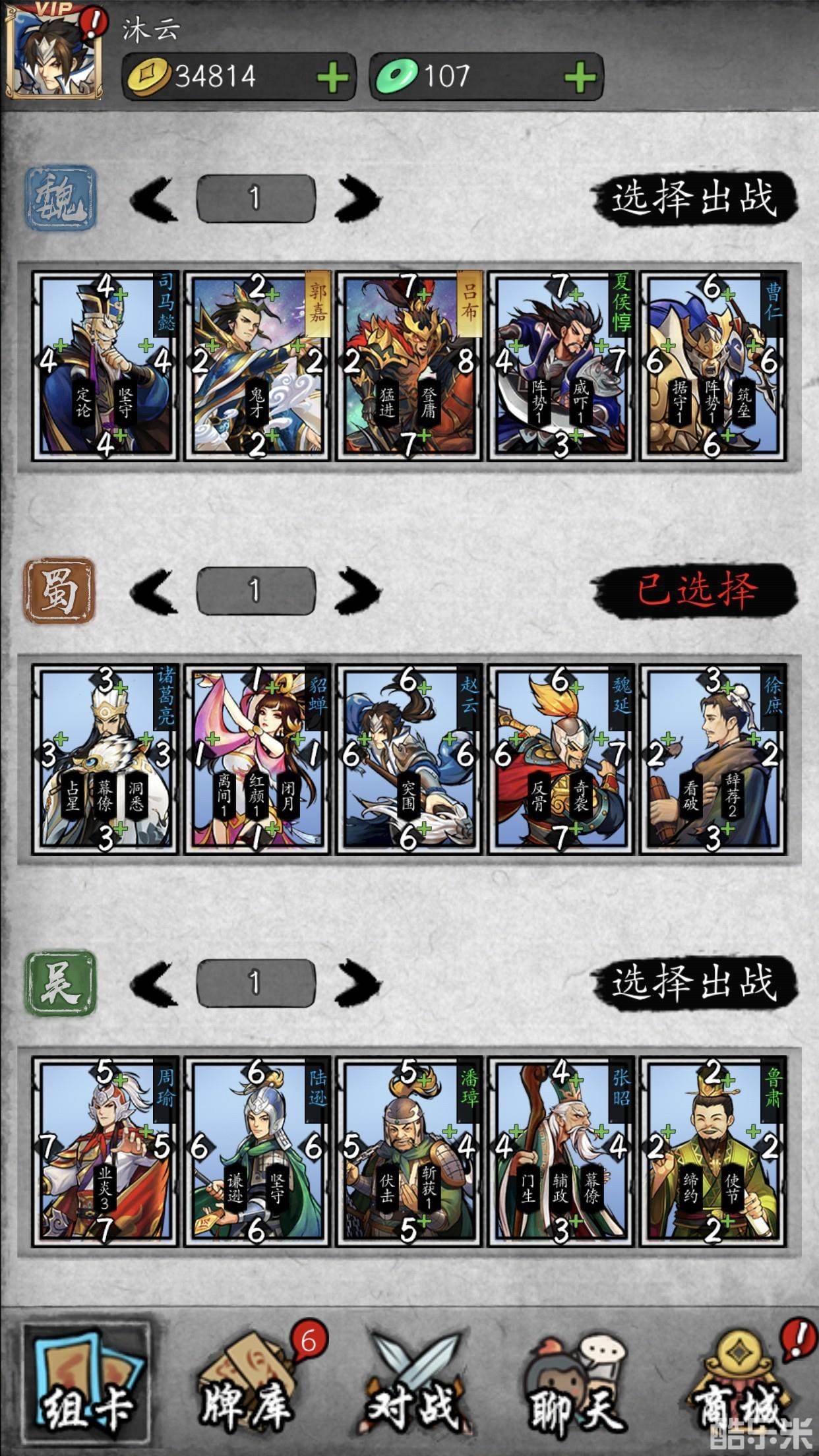Go to next Shu deck
The image size is (819, 1456).
tap(357, 589)
